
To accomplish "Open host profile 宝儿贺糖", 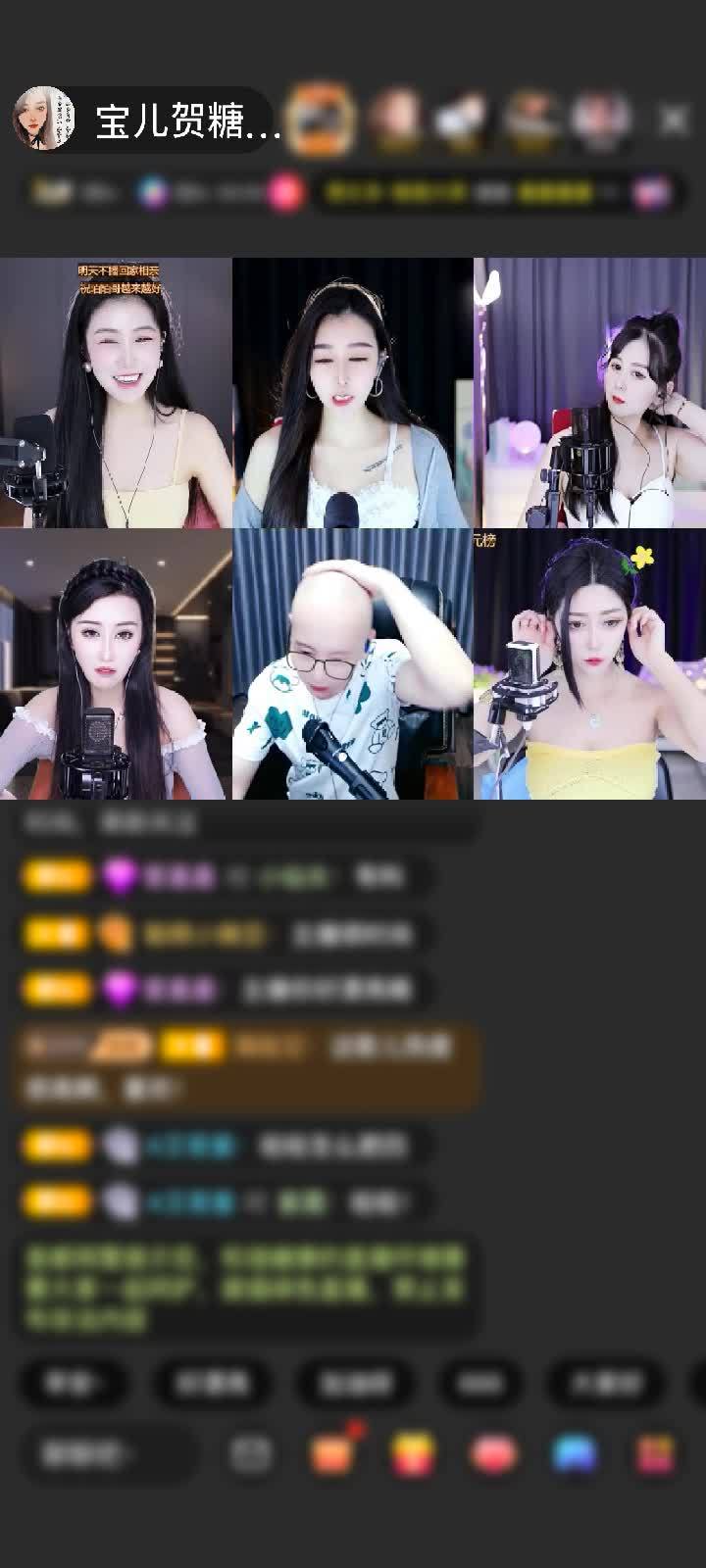I will (147, 121).
